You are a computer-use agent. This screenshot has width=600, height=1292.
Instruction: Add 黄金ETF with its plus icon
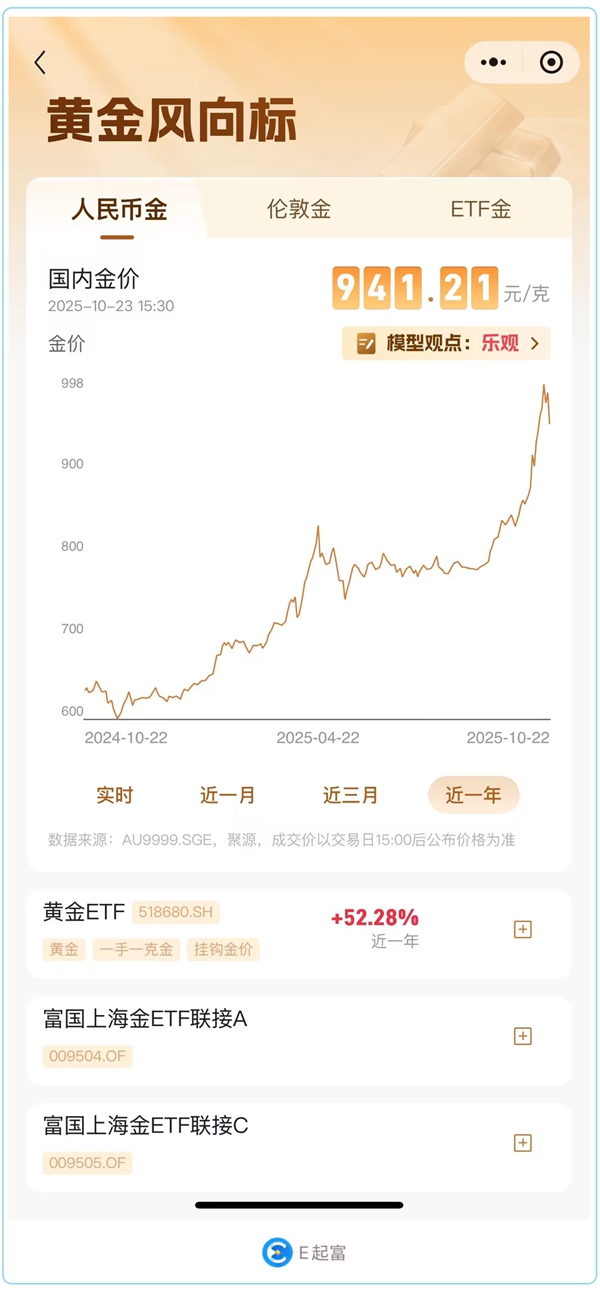(x=522, y=929)
